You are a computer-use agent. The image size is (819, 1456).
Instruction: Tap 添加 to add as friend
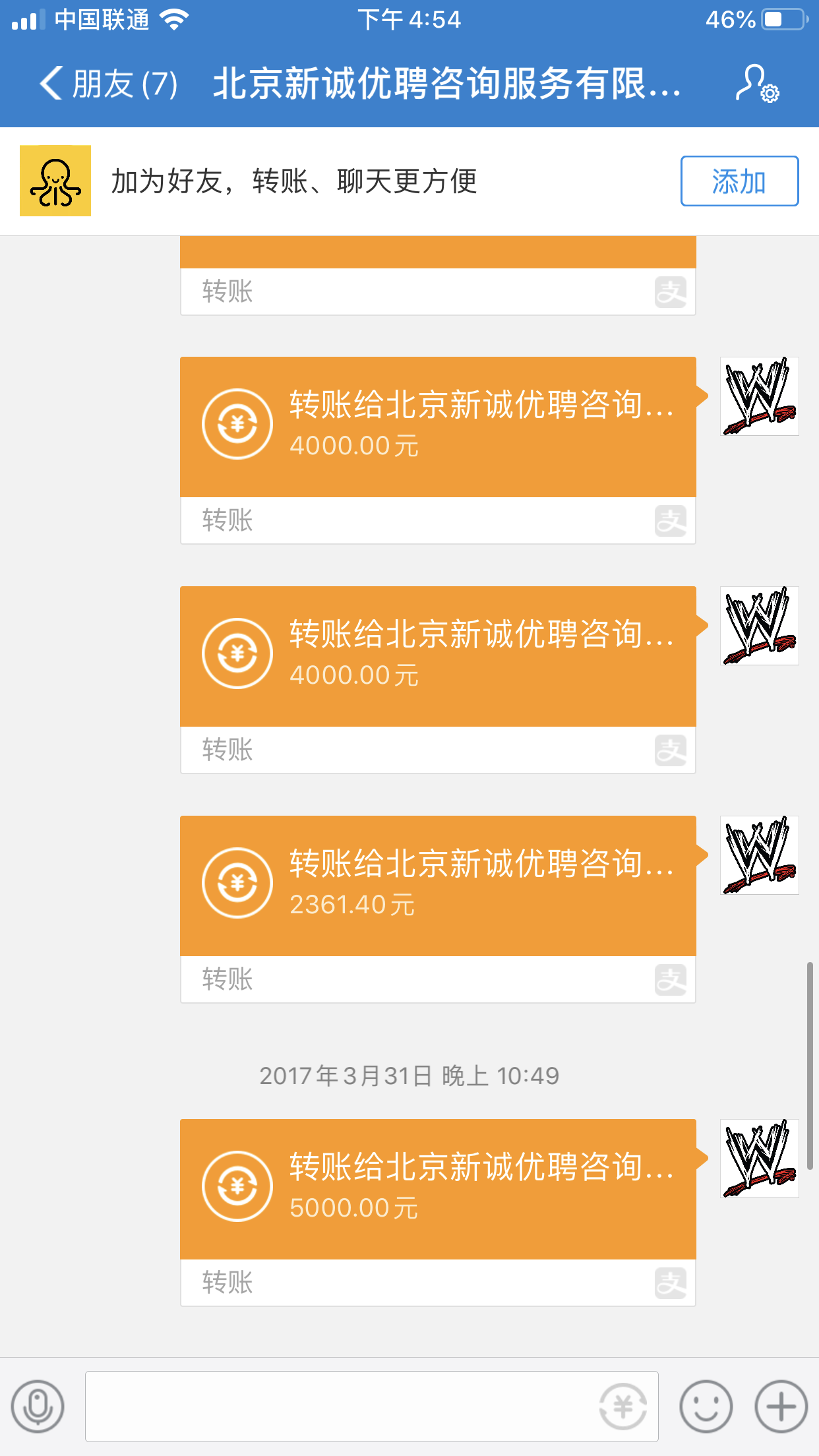tap(739, 181)
